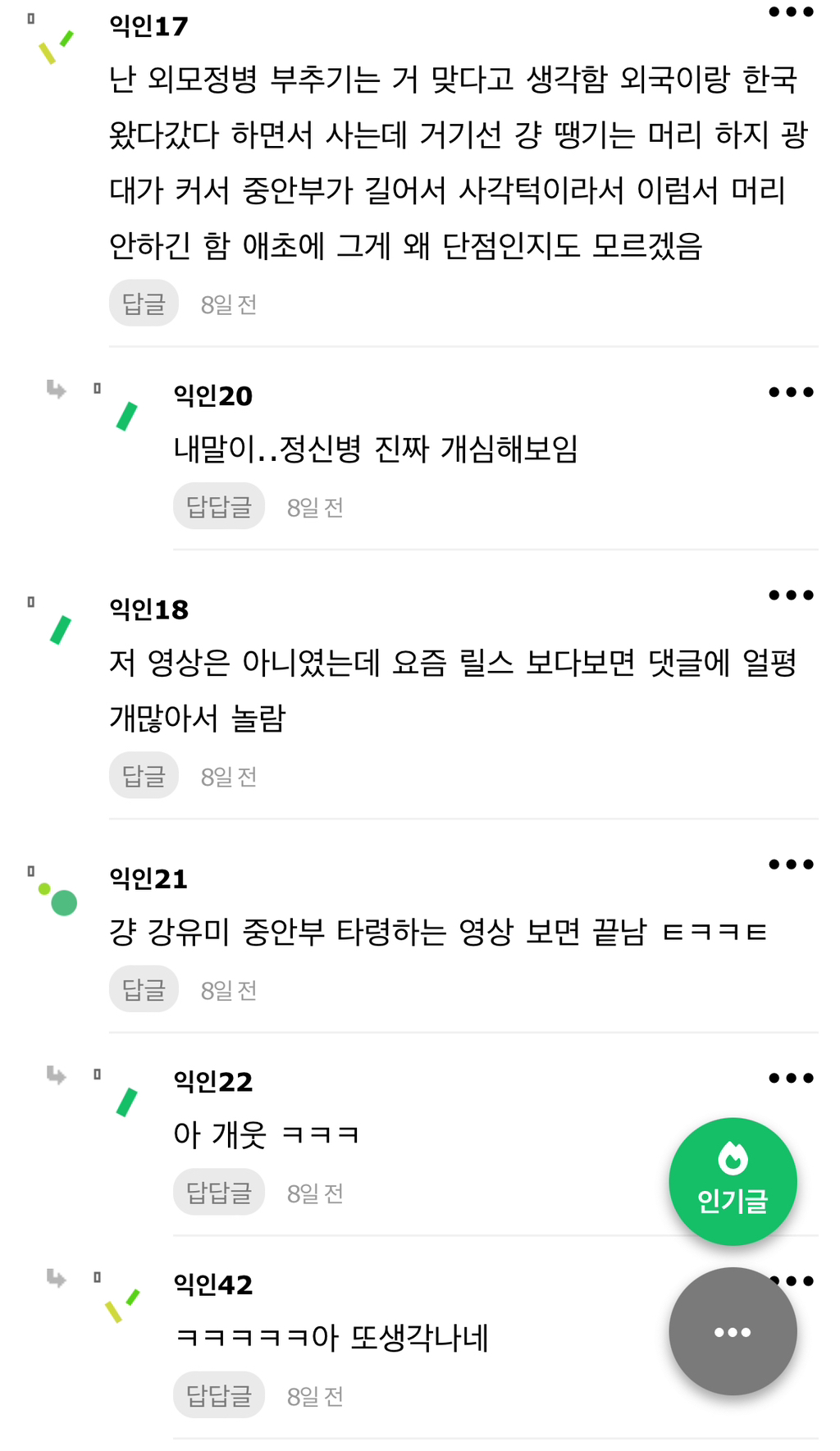Open the three-dot dropdown on 익인22's reply
840x1451 pixels.
pos(790,1078)
